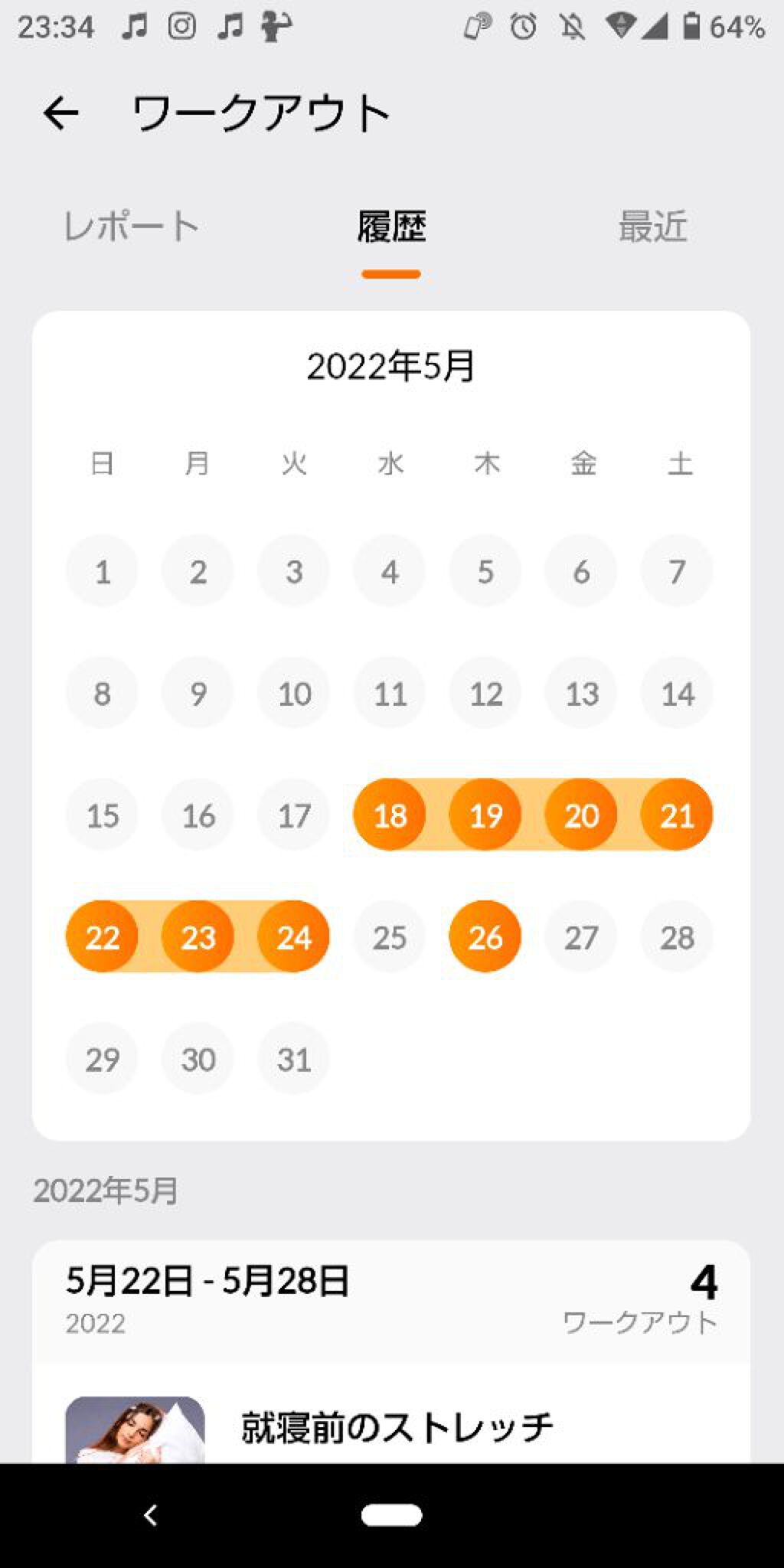Screen dimensions: 784x1568
Task: Go home via the navigation pill
Action: [391, 1515]
